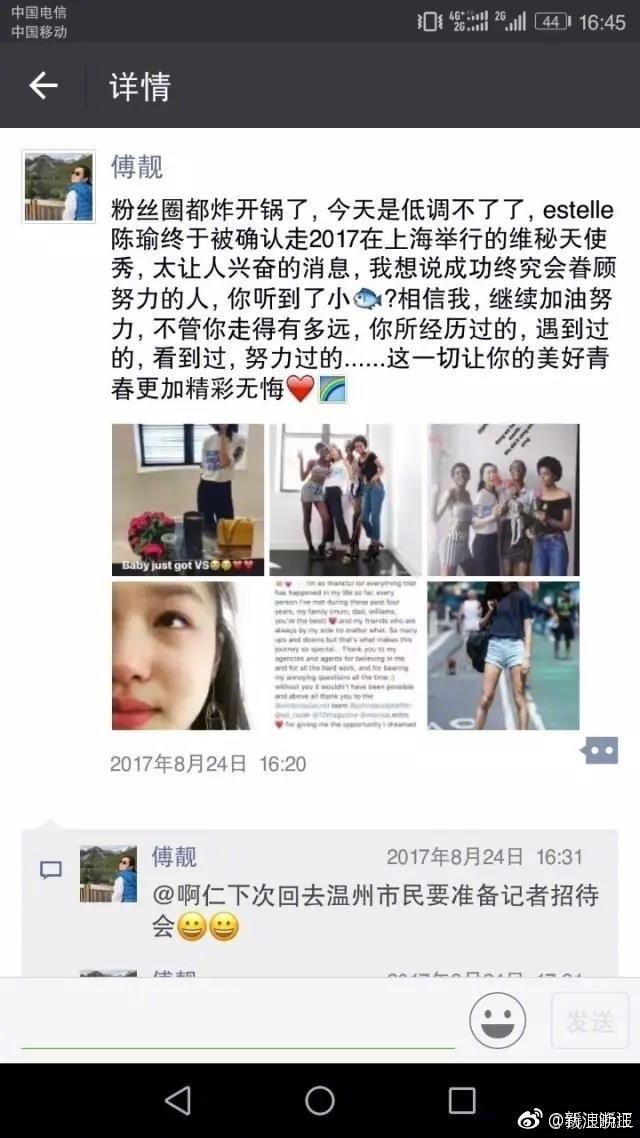Open recent apps with the square button
The image size is (640, 1138).
click(x=461, y=1100)
